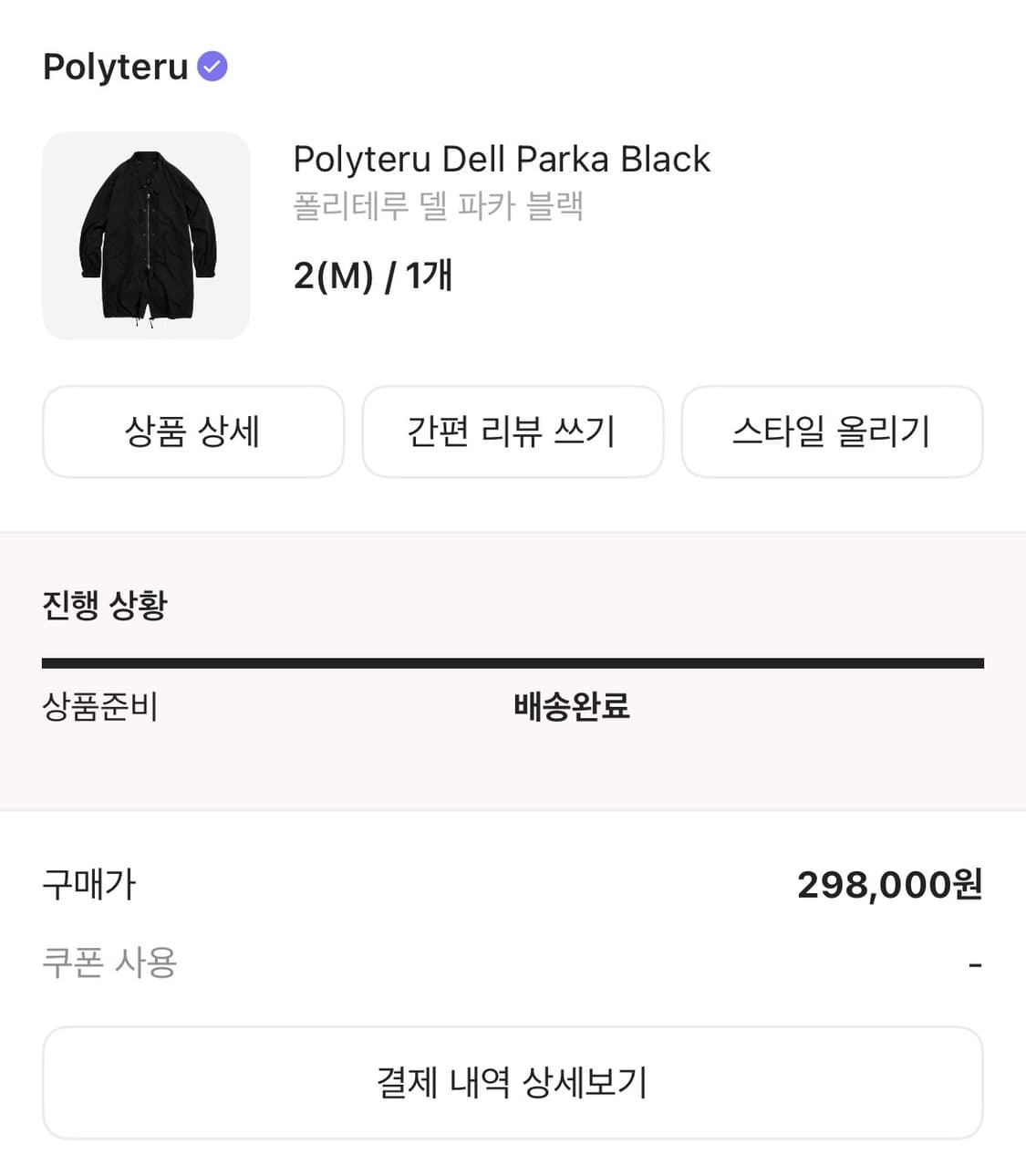Click the 쿠폰 사용 coupon row
The height and width of the screenshot is (1176, 1026).
coord(111,961)
